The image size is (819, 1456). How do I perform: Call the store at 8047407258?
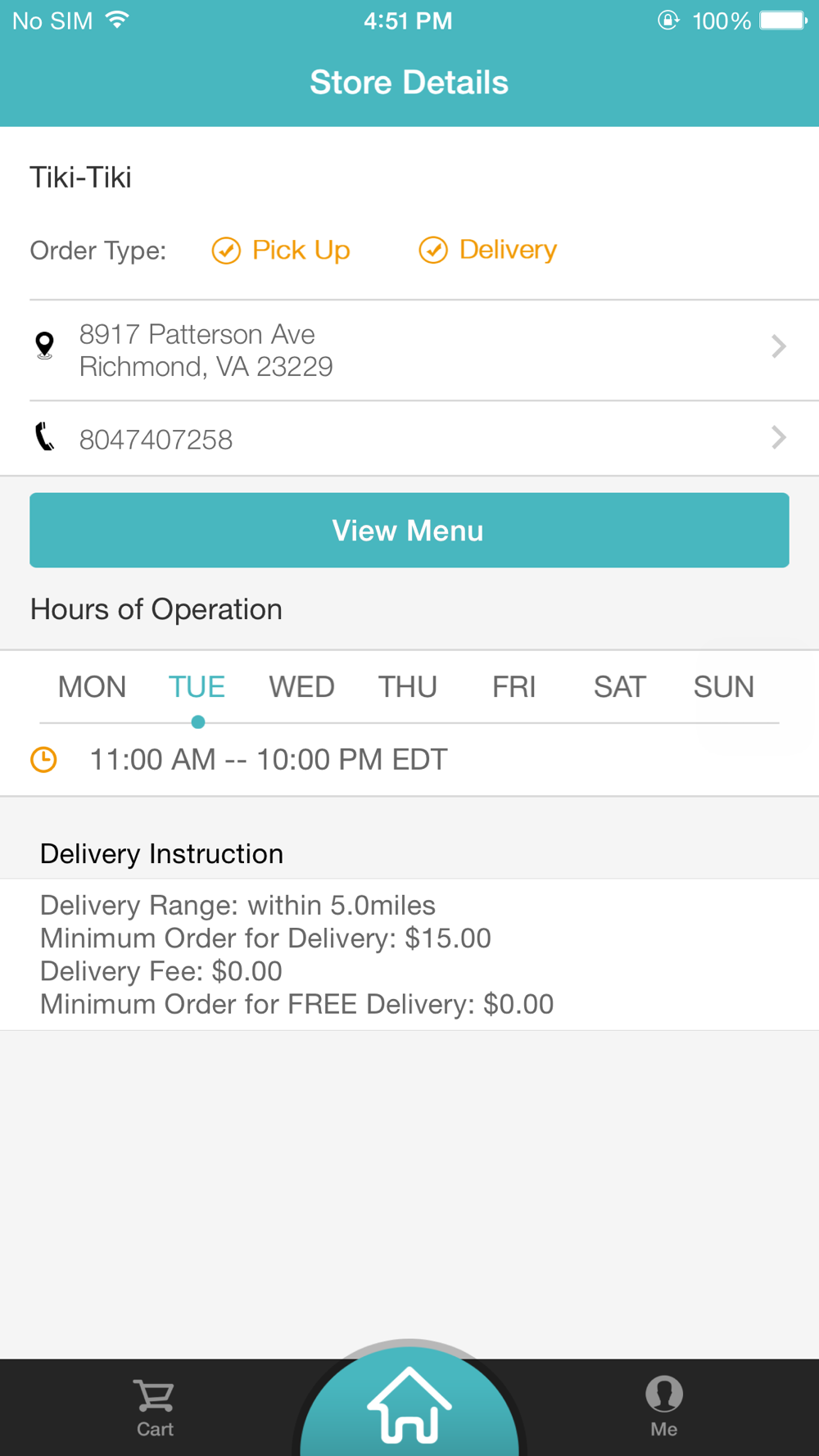[409, 438]
